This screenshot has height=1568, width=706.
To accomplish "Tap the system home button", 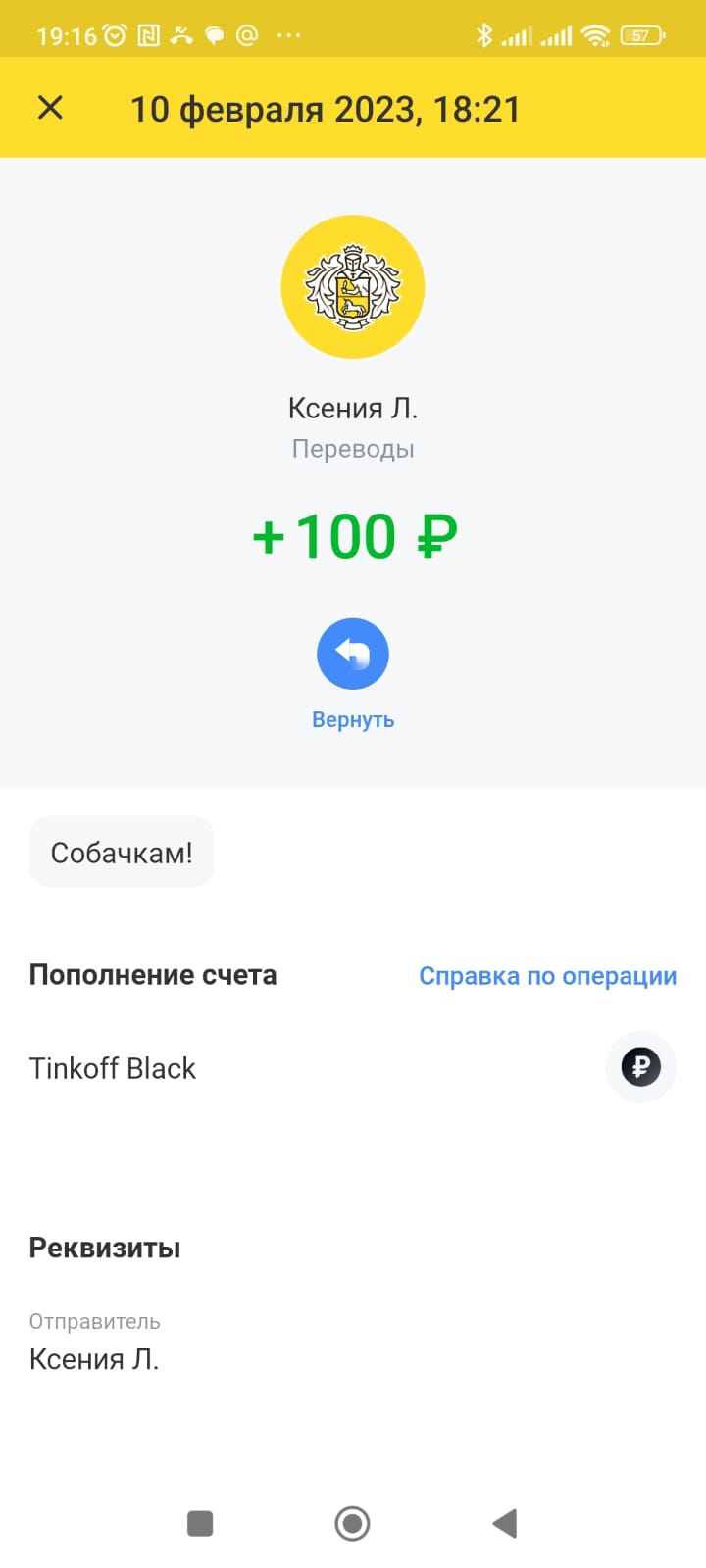I will [352, 1523].
